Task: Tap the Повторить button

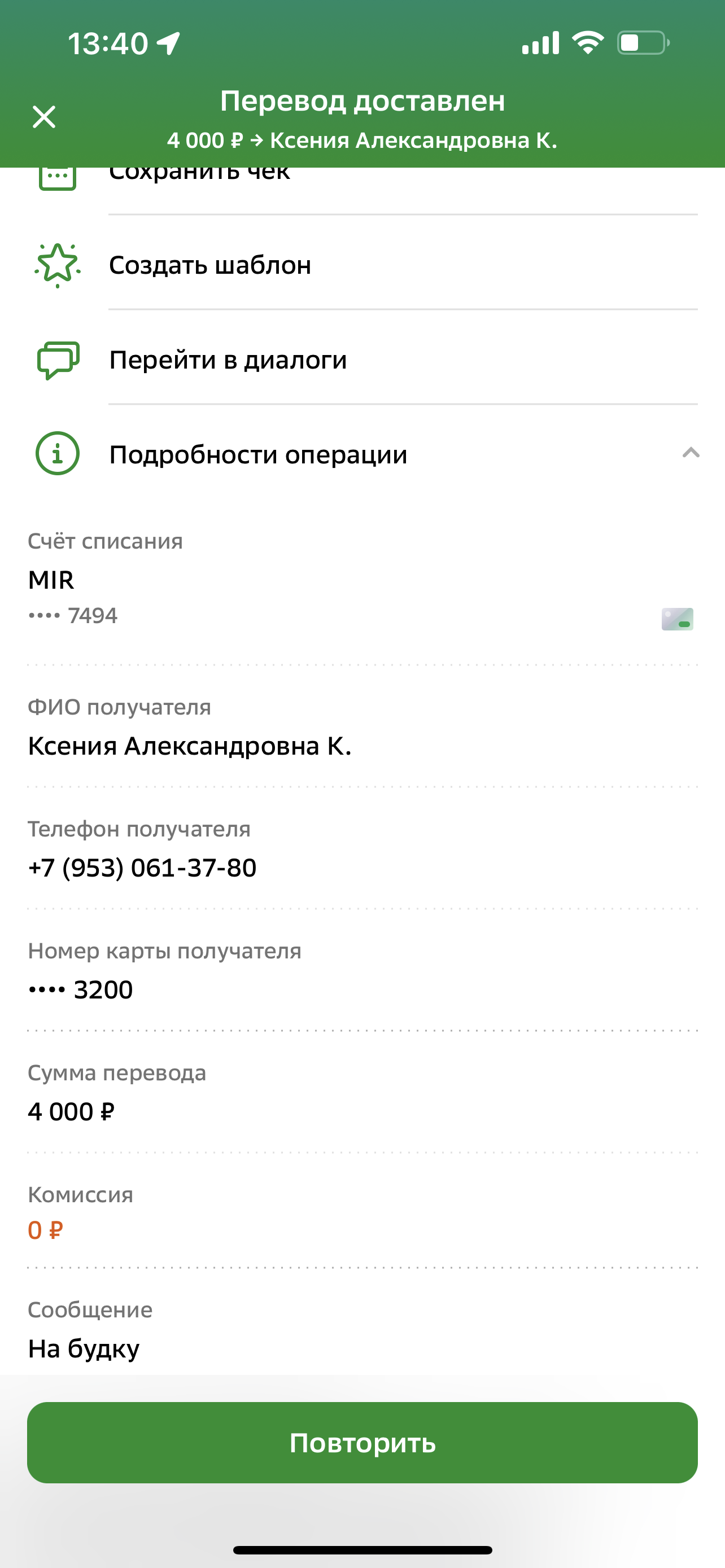Action: (x=362, y=1442)
